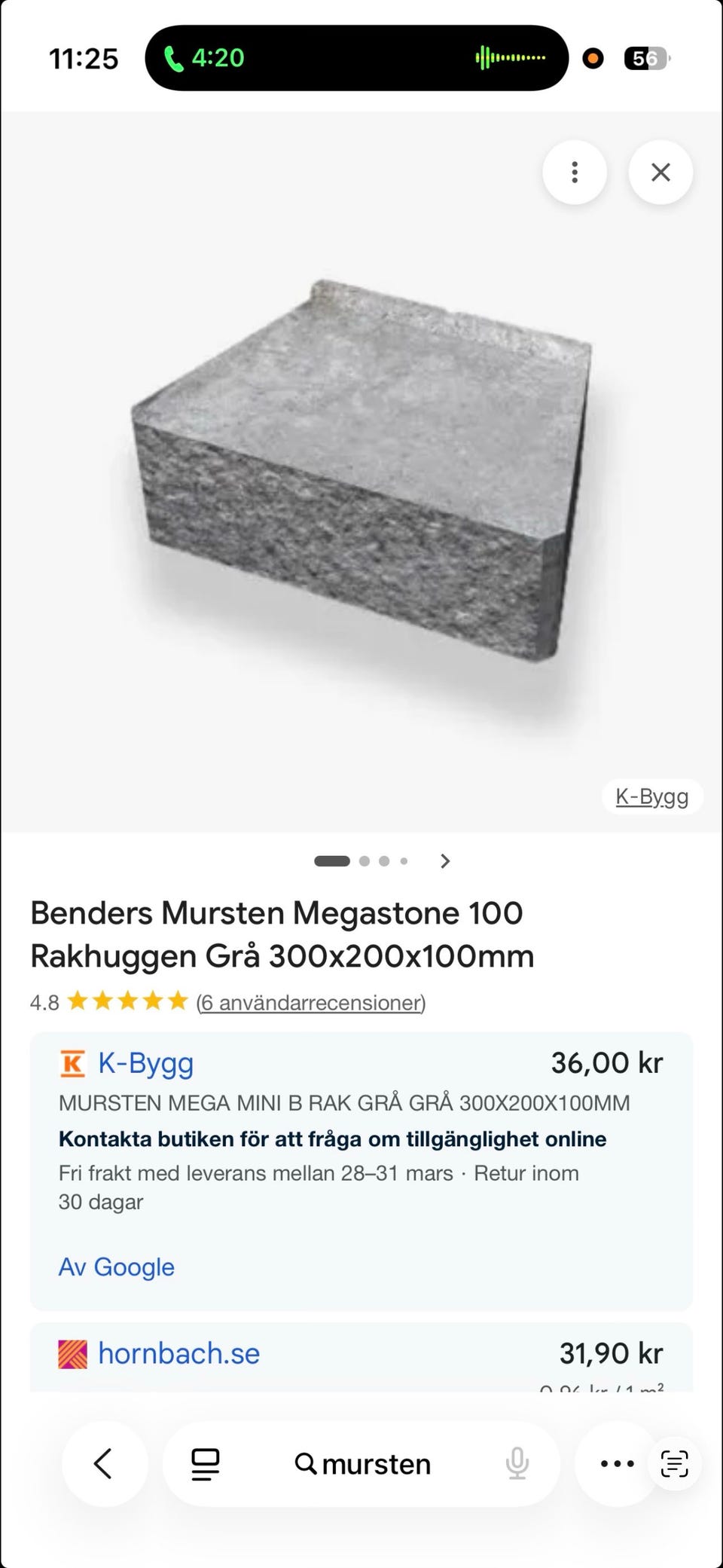Tap the back chevron in bottom bar
The height and width of the screenshot is (1568, 723).
tap(105, 1463)
